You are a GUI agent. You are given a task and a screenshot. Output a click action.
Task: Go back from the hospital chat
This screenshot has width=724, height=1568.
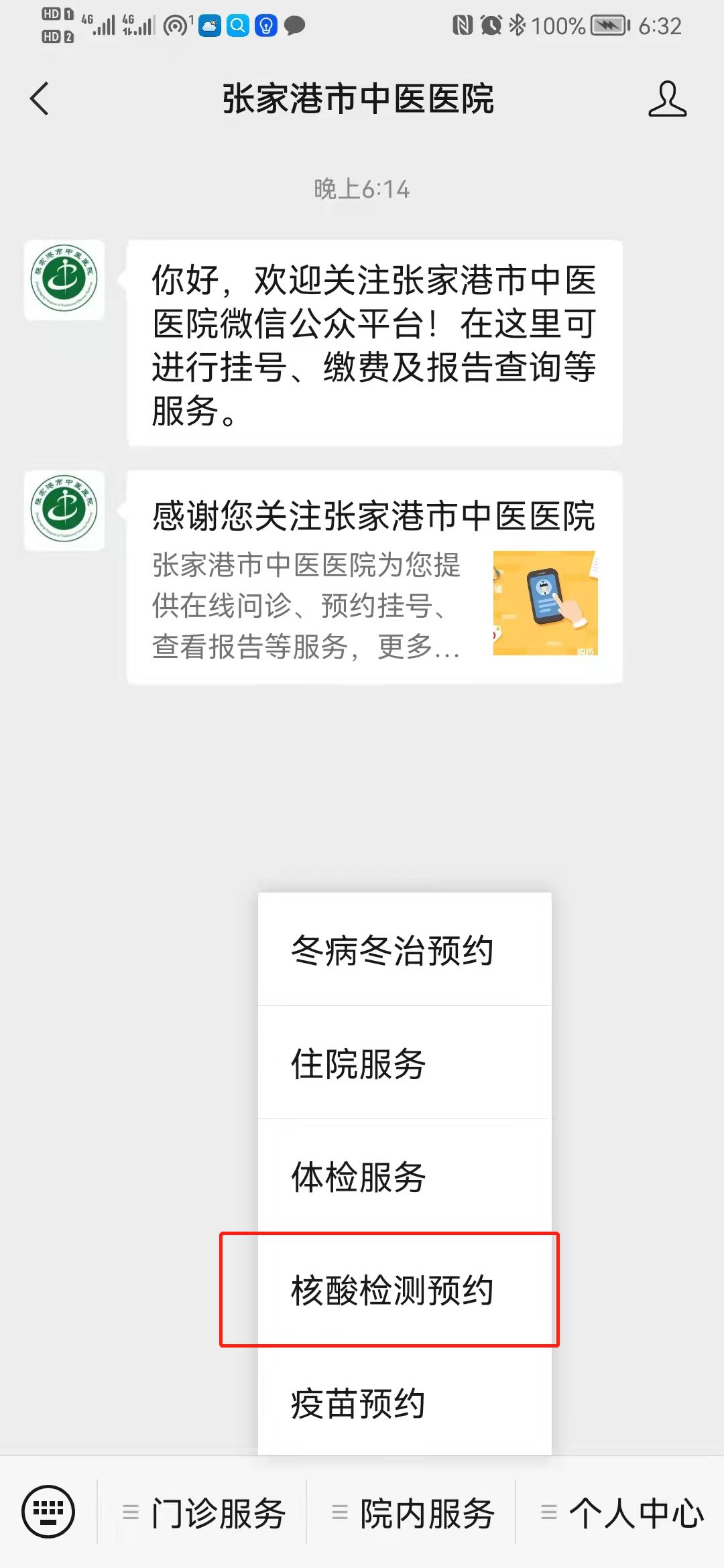click(x=40, y=99)
